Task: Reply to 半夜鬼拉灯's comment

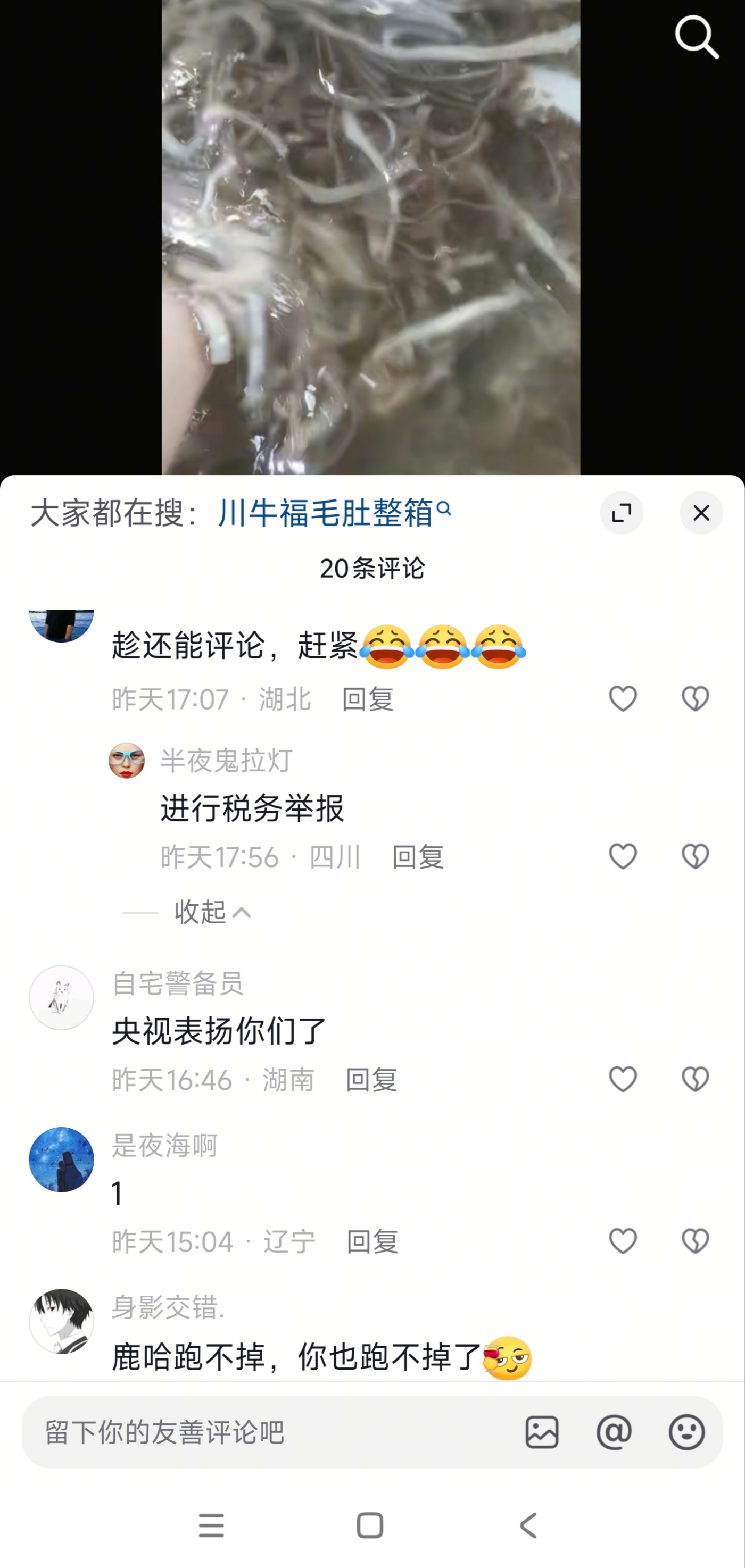Action: 417,857
